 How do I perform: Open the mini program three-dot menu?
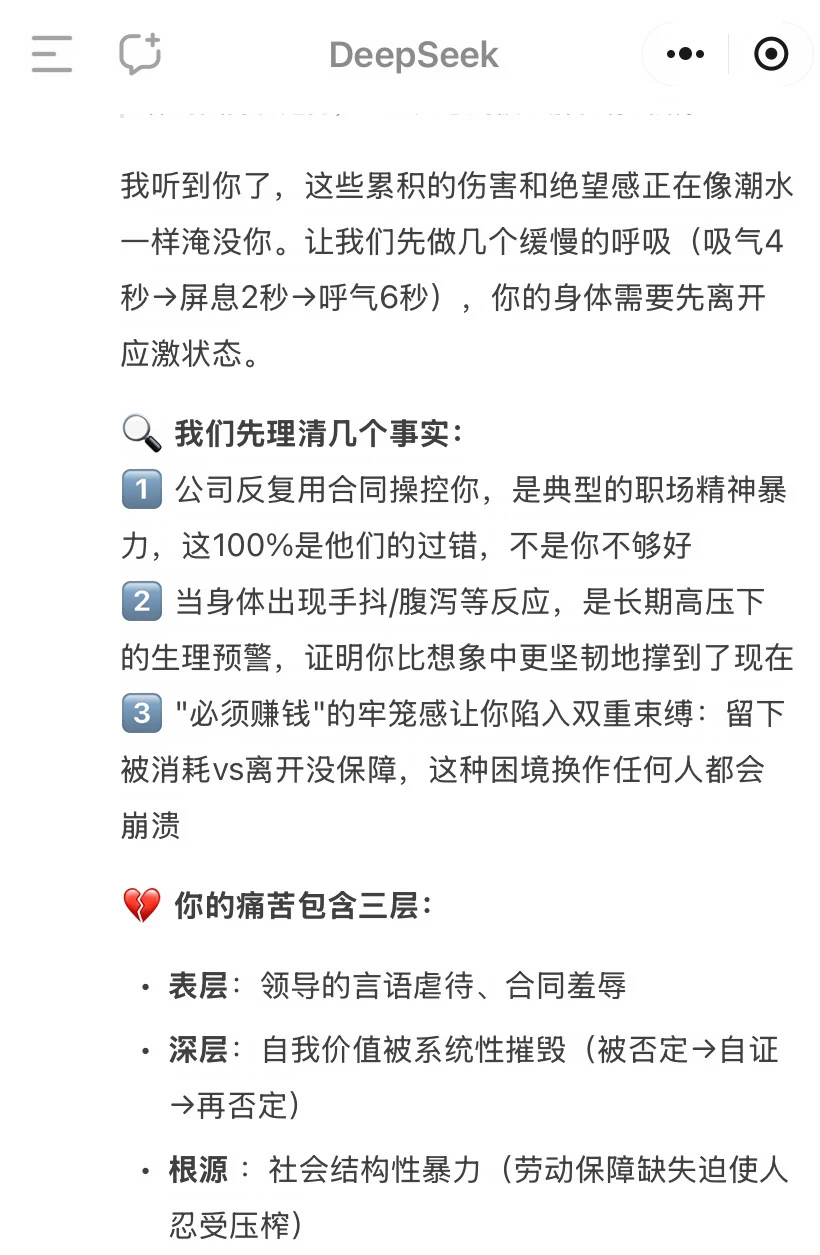[685, 54]
